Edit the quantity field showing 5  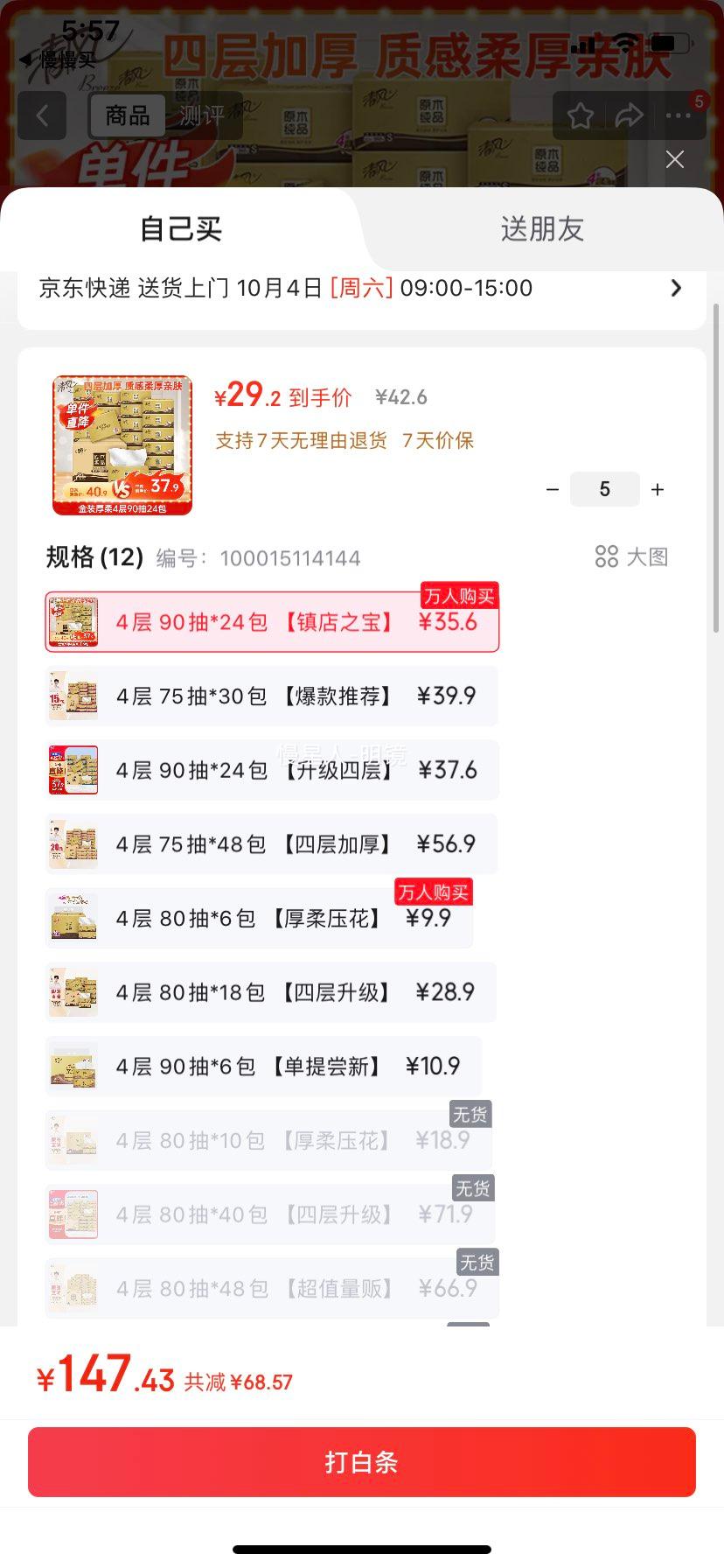click(604, 489)
